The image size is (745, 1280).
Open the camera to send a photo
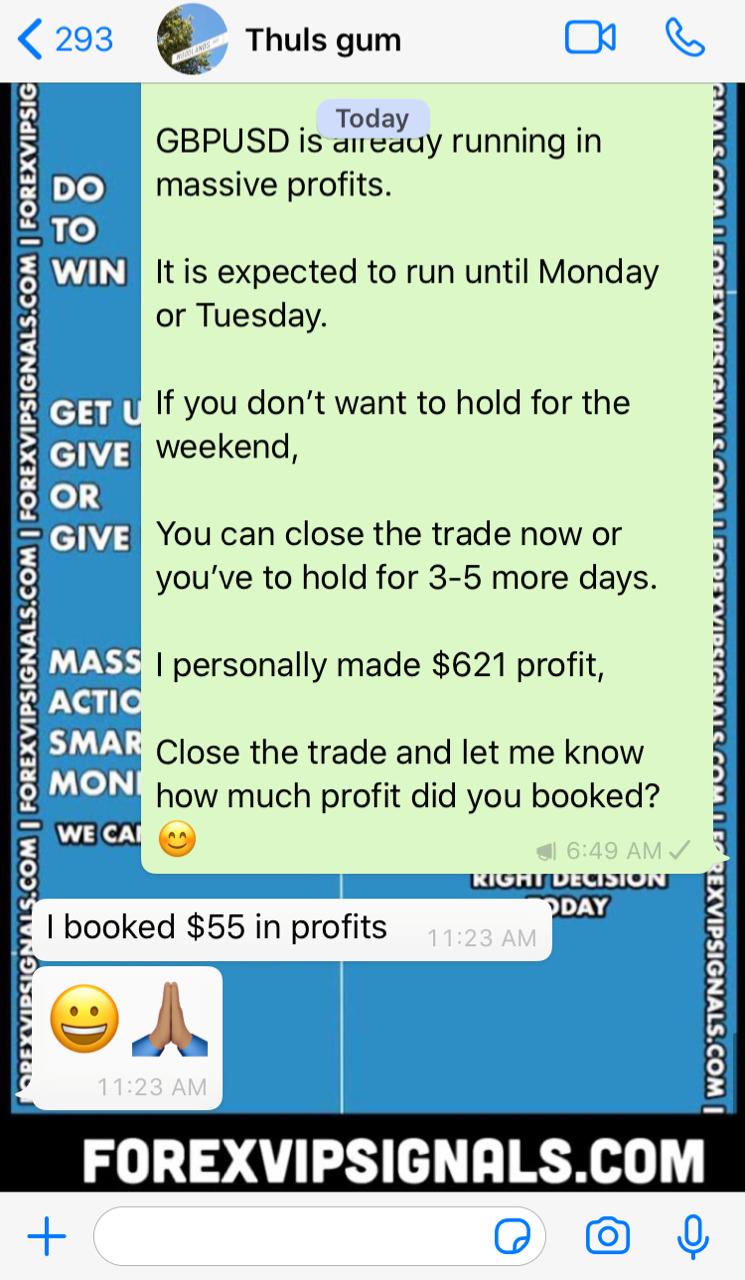click(x=607, y=1238)
